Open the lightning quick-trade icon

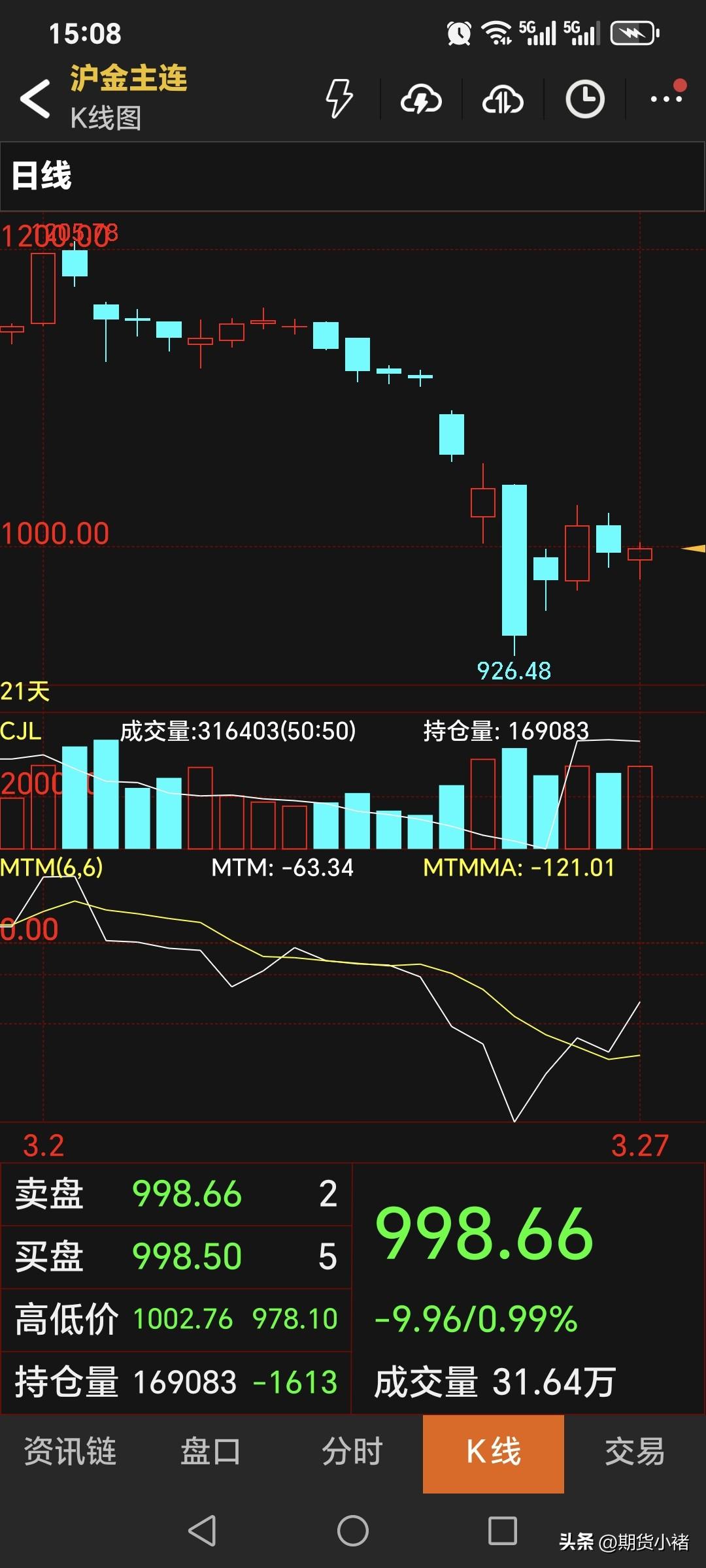click(x=337, y=99)
